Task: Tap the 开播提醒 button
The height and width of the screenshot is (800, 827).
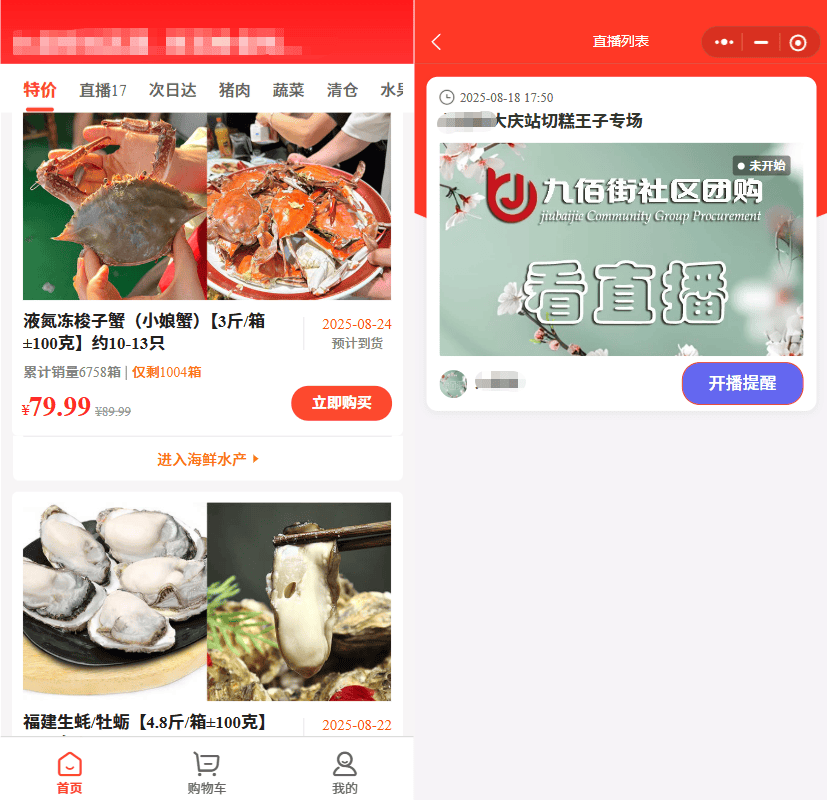Action: point(742,384)
